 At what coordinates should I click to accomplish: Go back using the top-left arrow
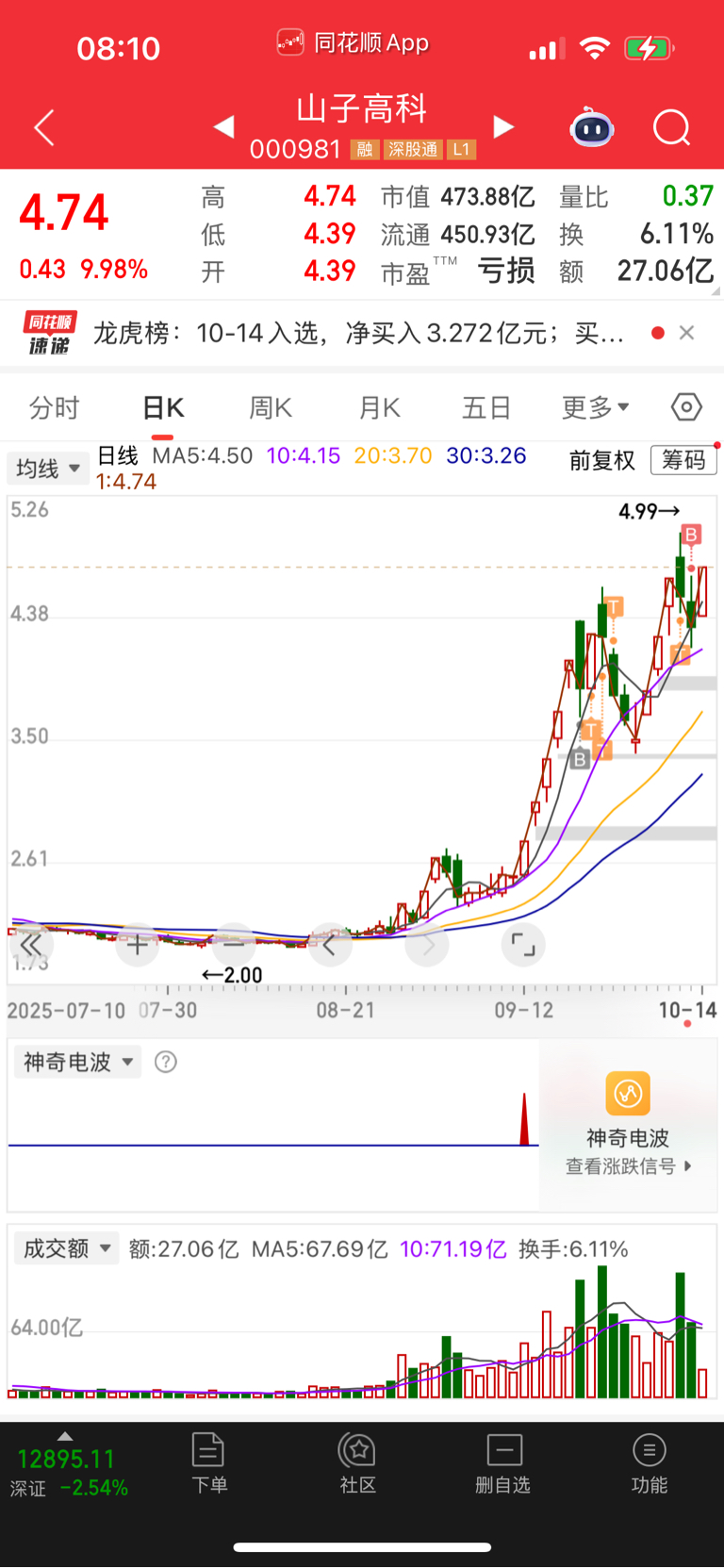pos(44,128)
